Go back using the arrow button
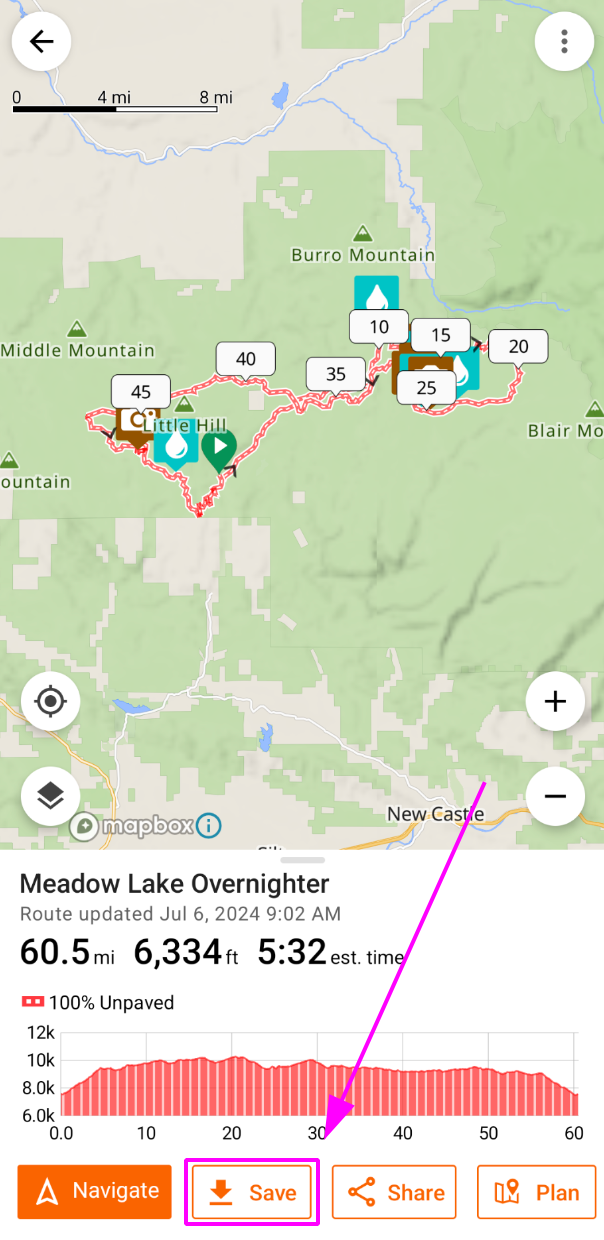604x1240 pixels. [41, 42]
